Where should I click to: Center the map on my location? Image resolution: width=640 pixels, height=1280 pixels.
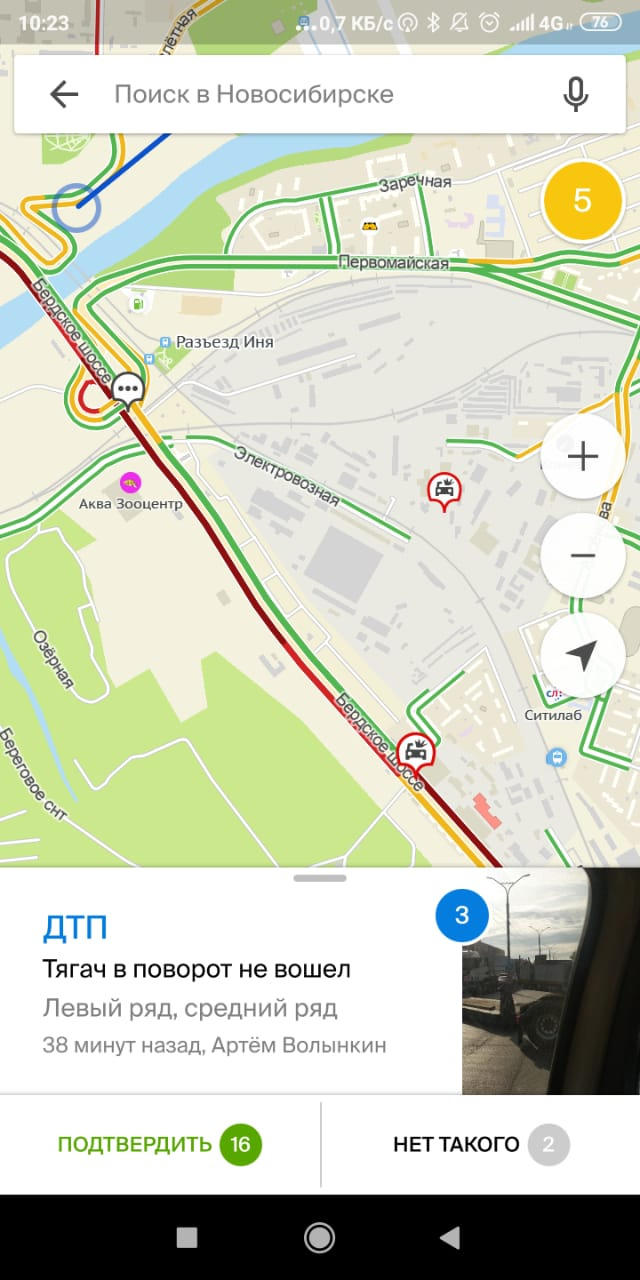point(582,655)
